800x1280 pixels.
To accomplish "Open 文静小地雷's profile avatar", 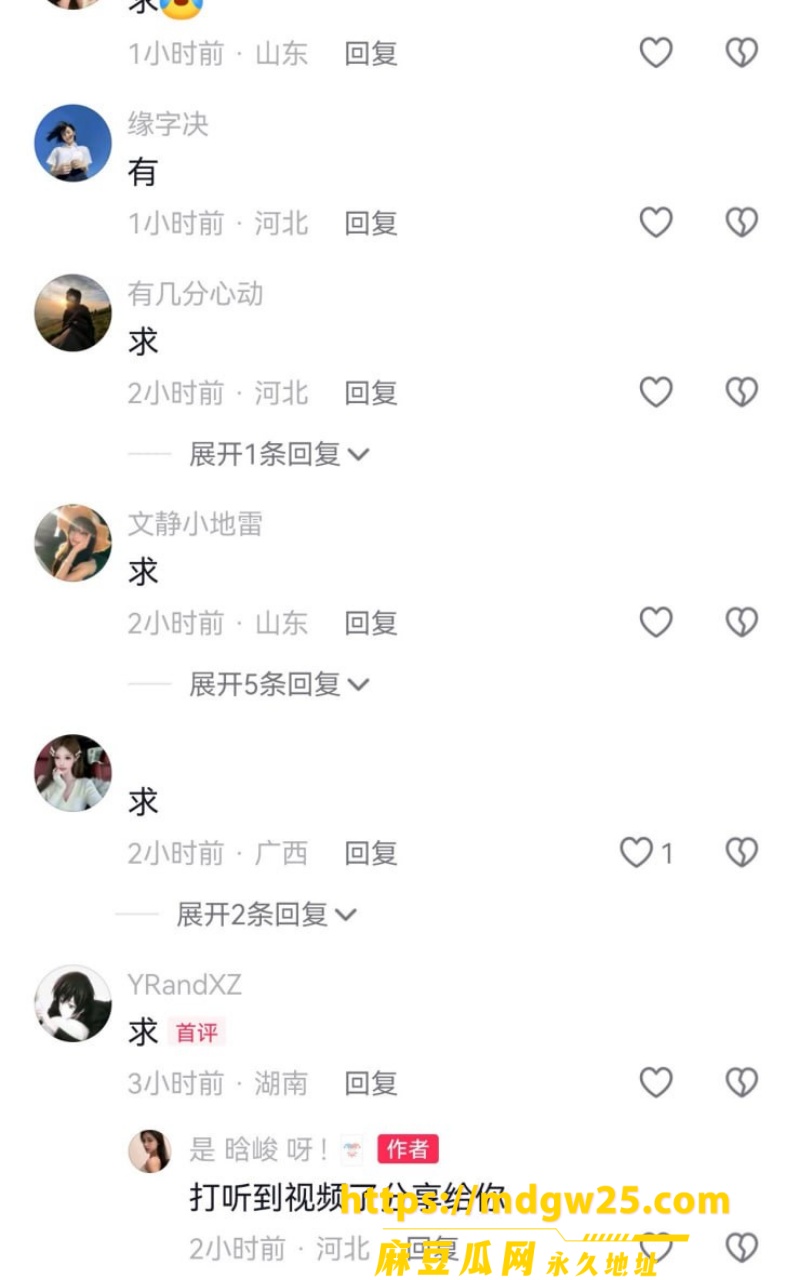I will (73, 543).
